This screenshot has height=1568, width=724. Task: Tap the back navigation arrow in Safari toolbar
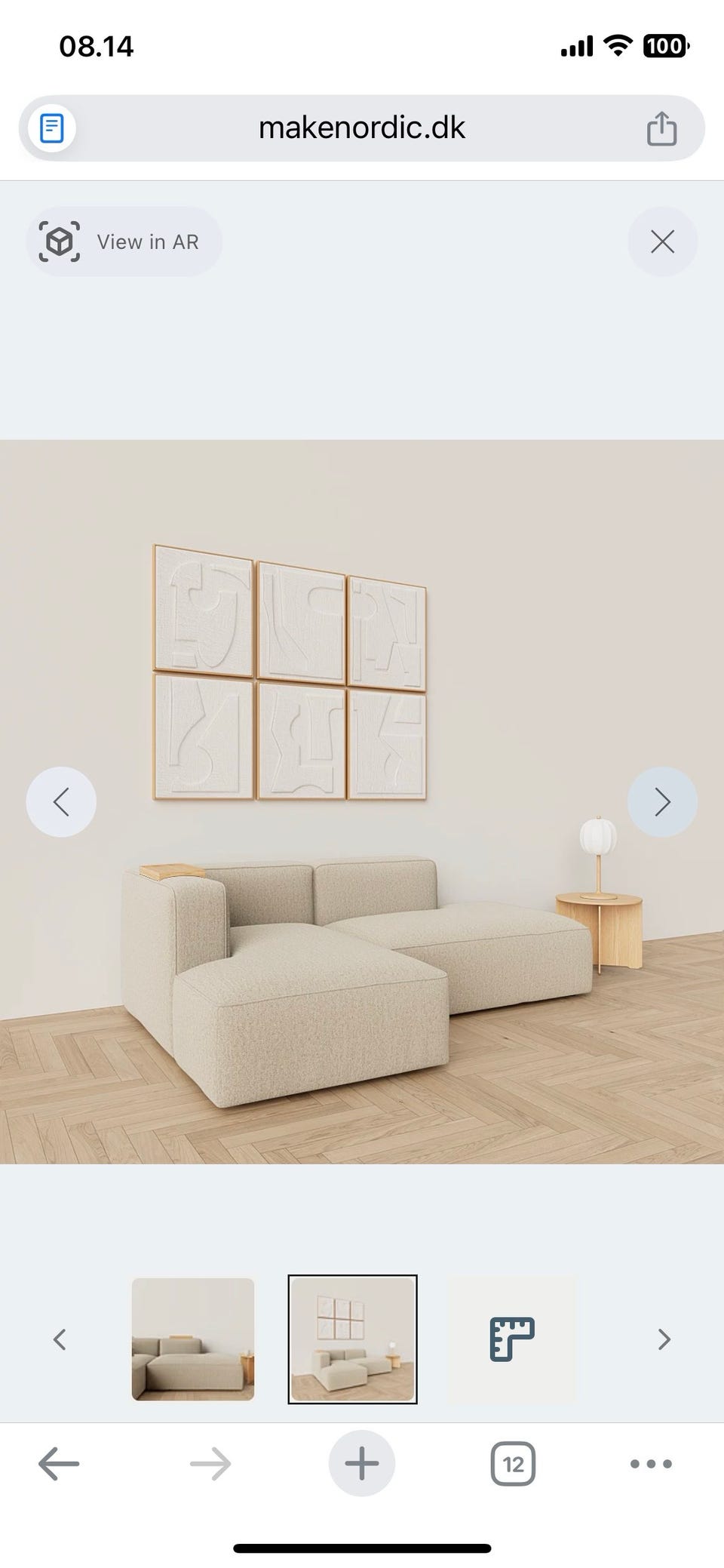(58, 1462)
